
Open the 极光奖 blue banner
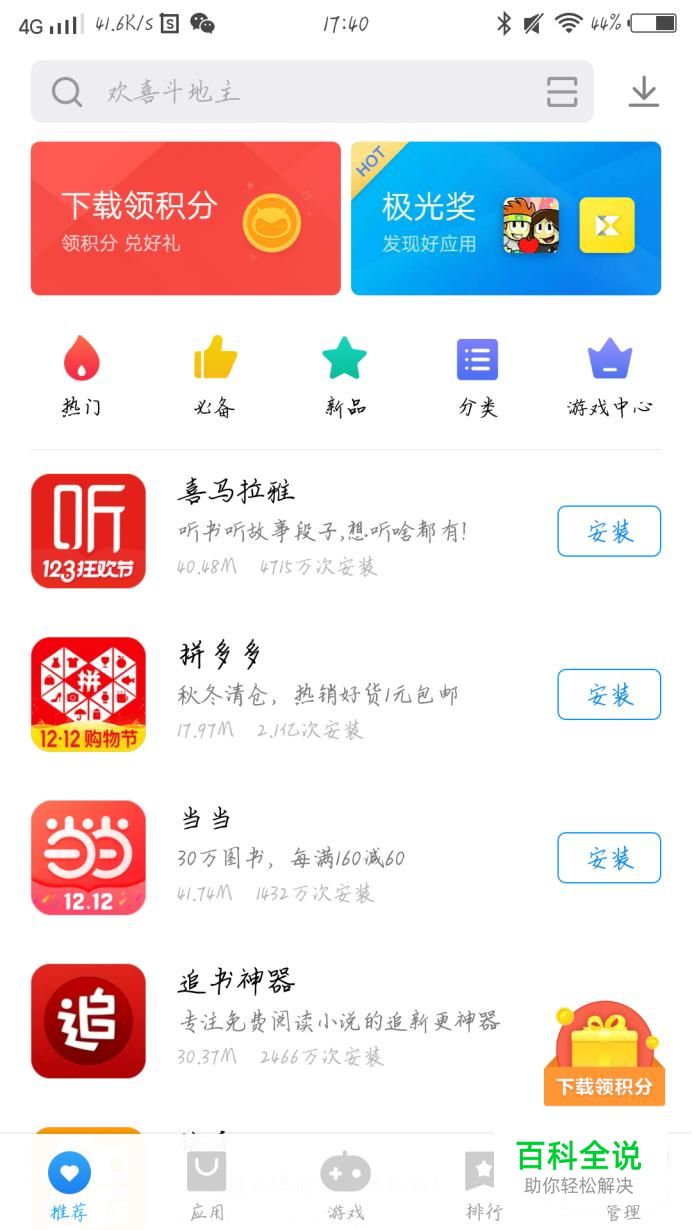pos(505,218)
